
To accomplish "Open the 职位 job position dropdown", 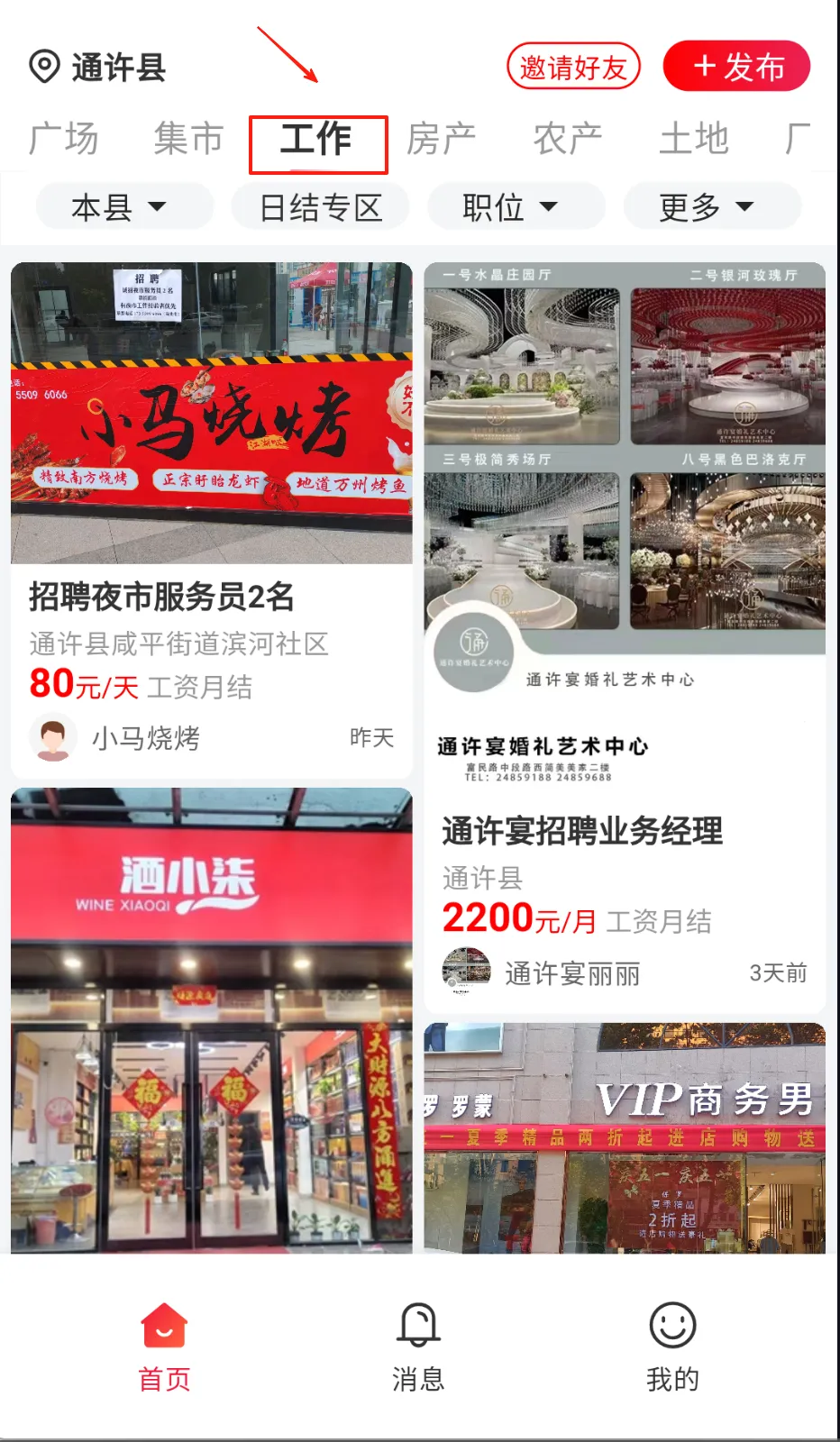I will click(x=516, y=205).
